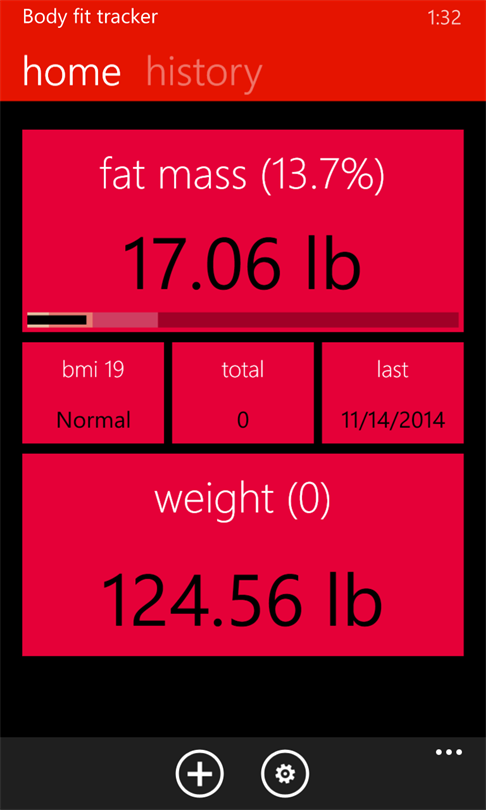
Task: Open the total tile
Action: tap(243, 393)
